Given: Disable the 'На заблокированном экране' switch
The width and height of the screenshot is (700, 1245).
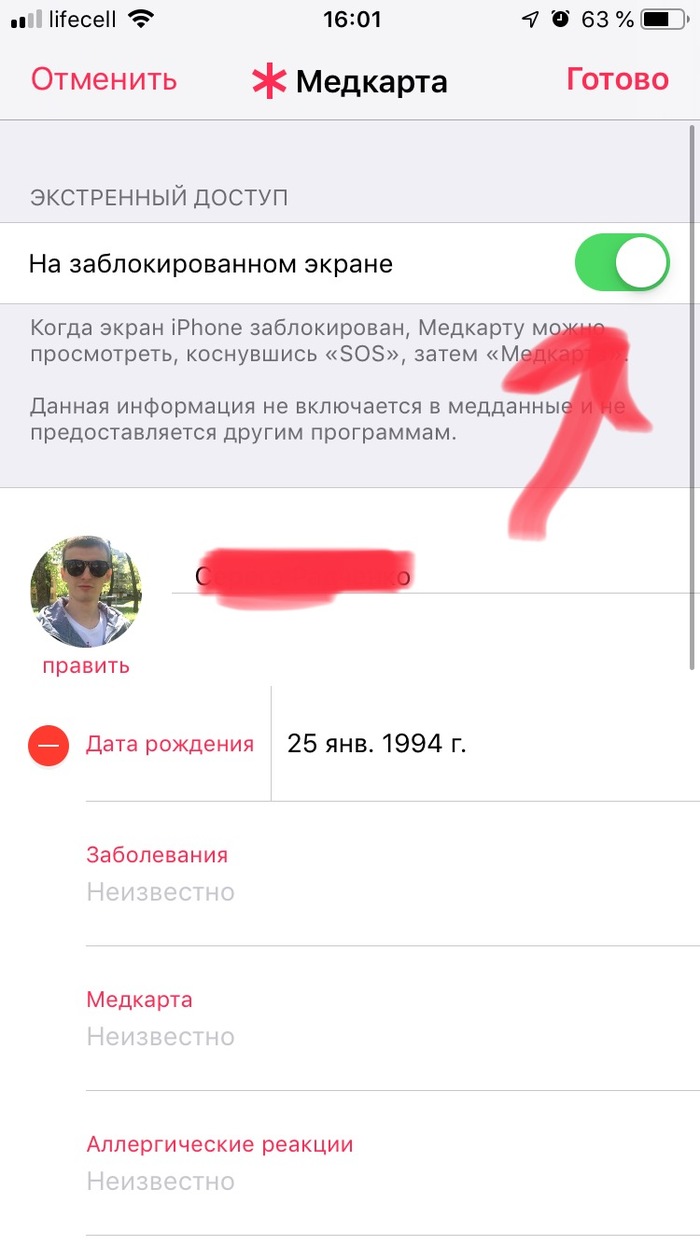Looking at the screenshot, I should tap(621, 264).
